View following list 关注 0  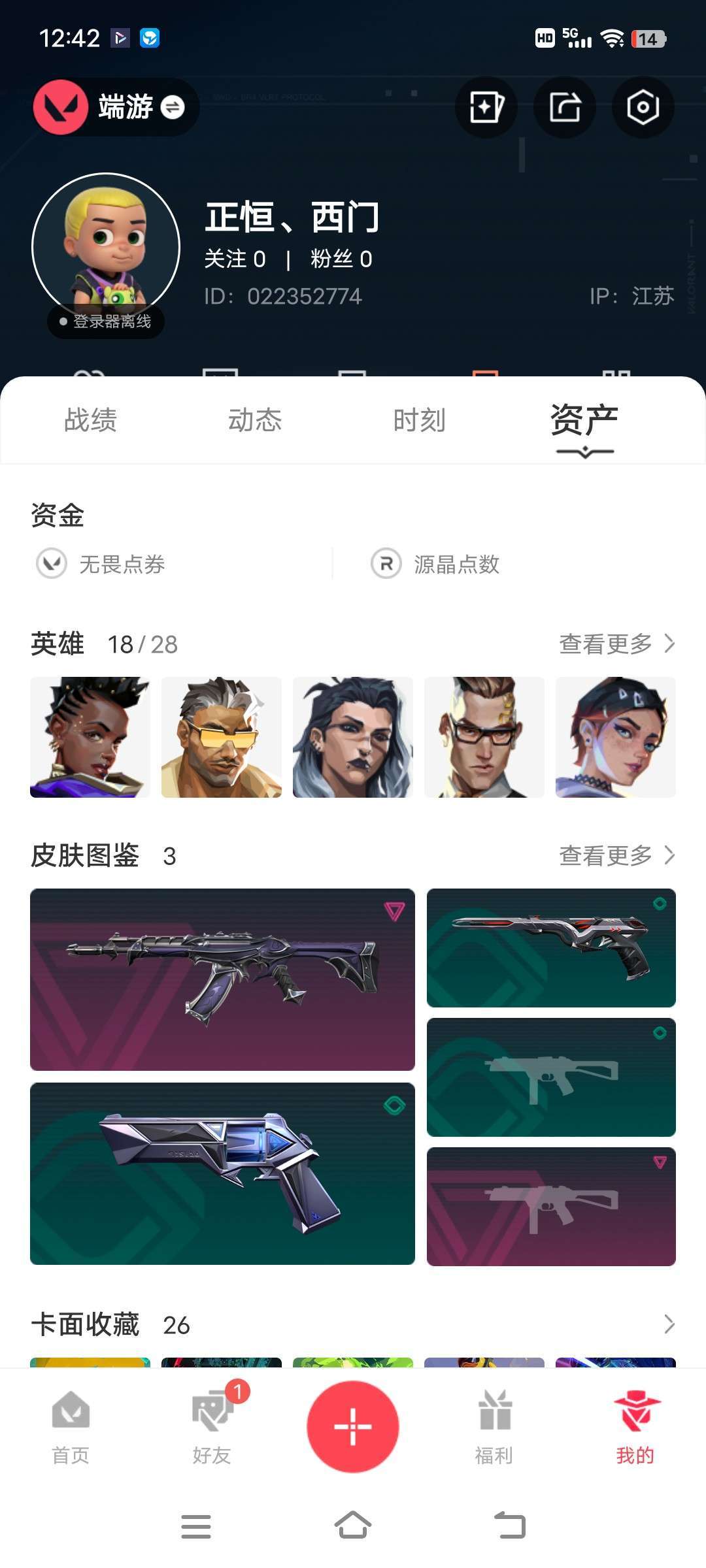(x=235, y=259)
